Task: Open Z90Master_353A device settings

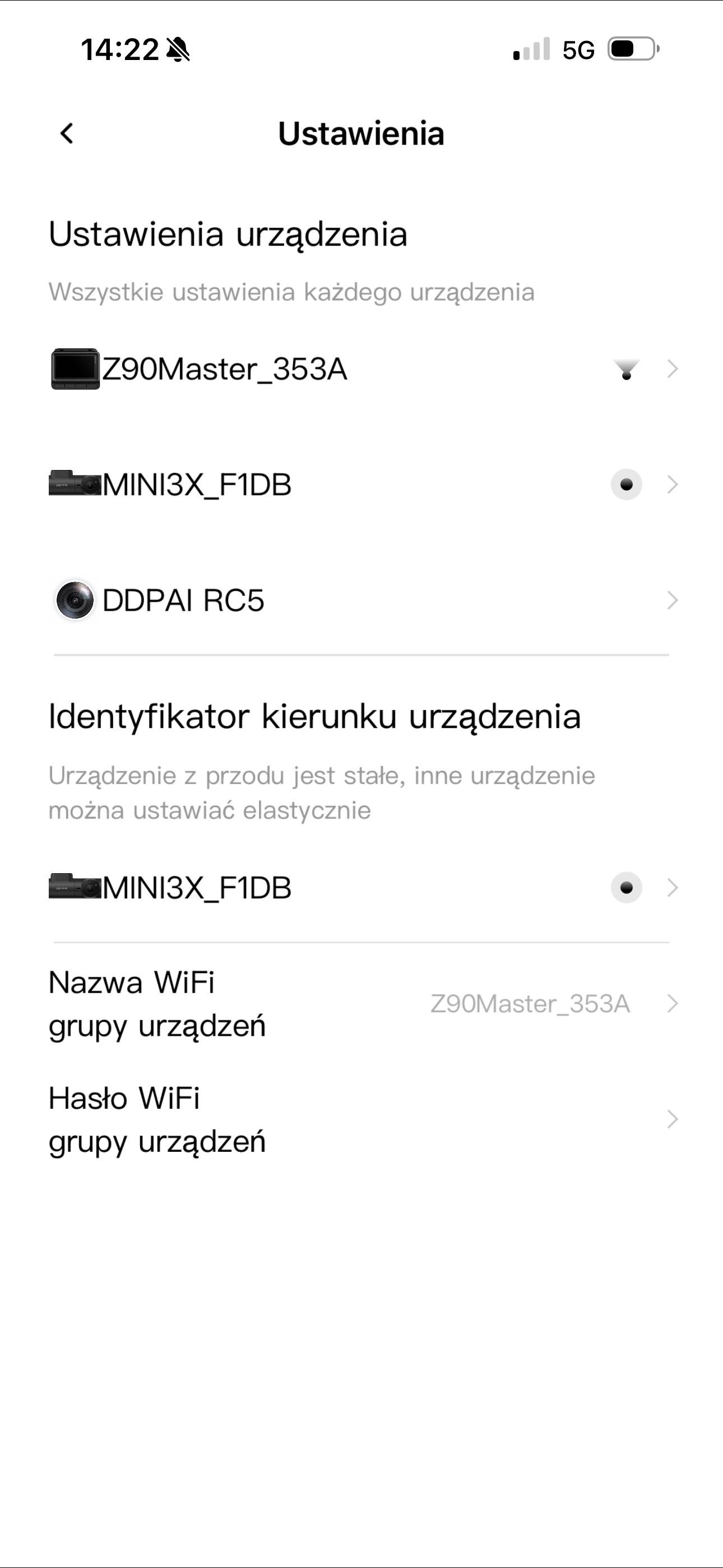Action: (x=361, y=369)
